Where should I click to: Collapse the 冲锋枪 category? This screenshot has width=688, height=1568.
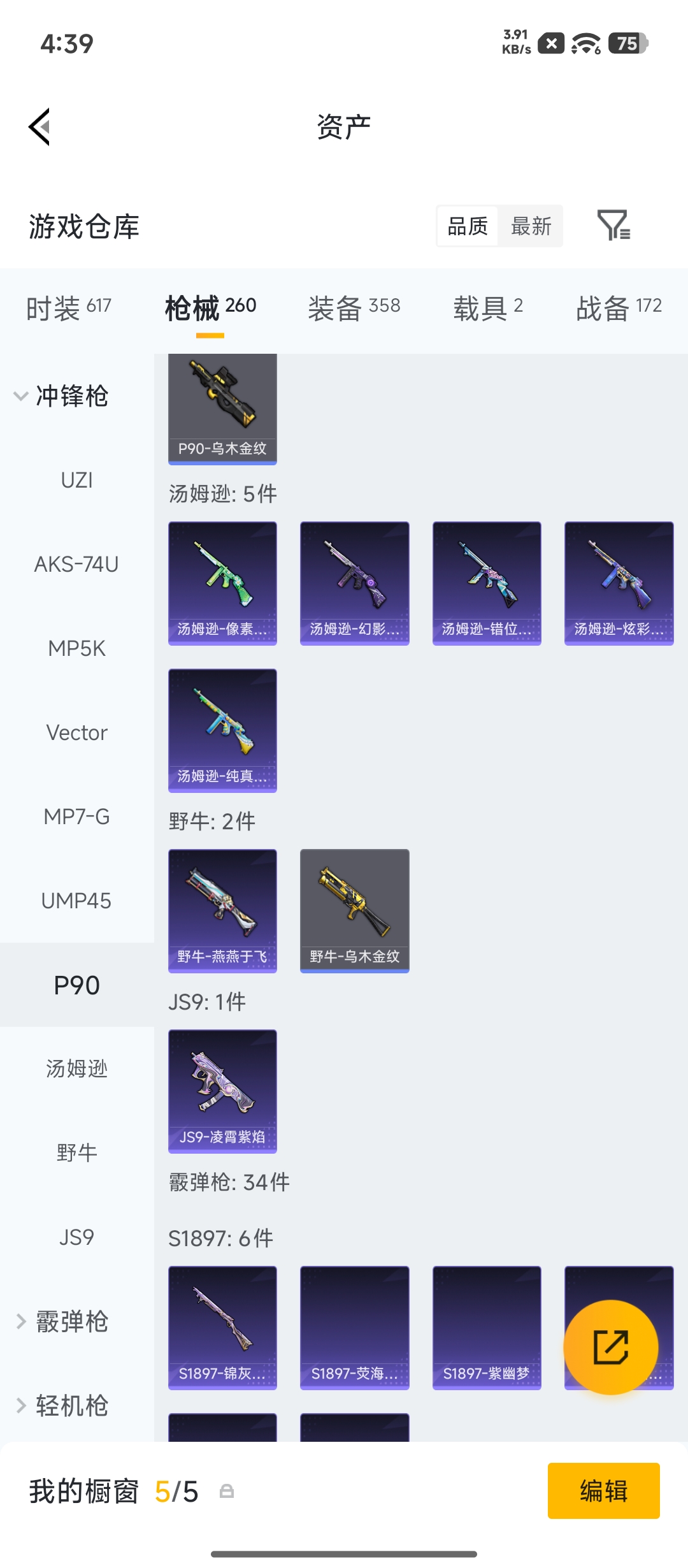tap(61, 396)
